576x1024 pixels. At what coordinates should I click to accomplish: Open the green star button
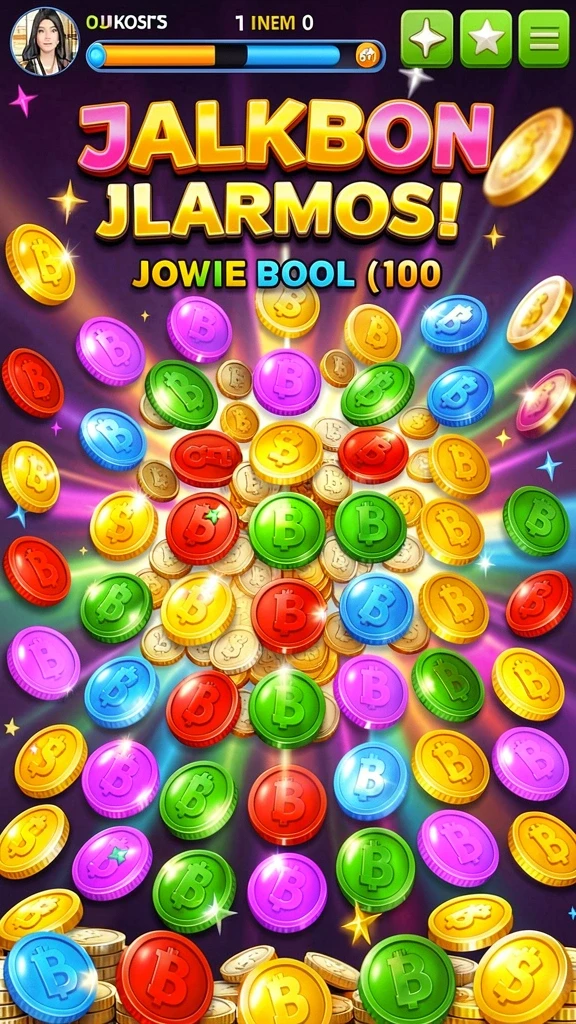485,39
